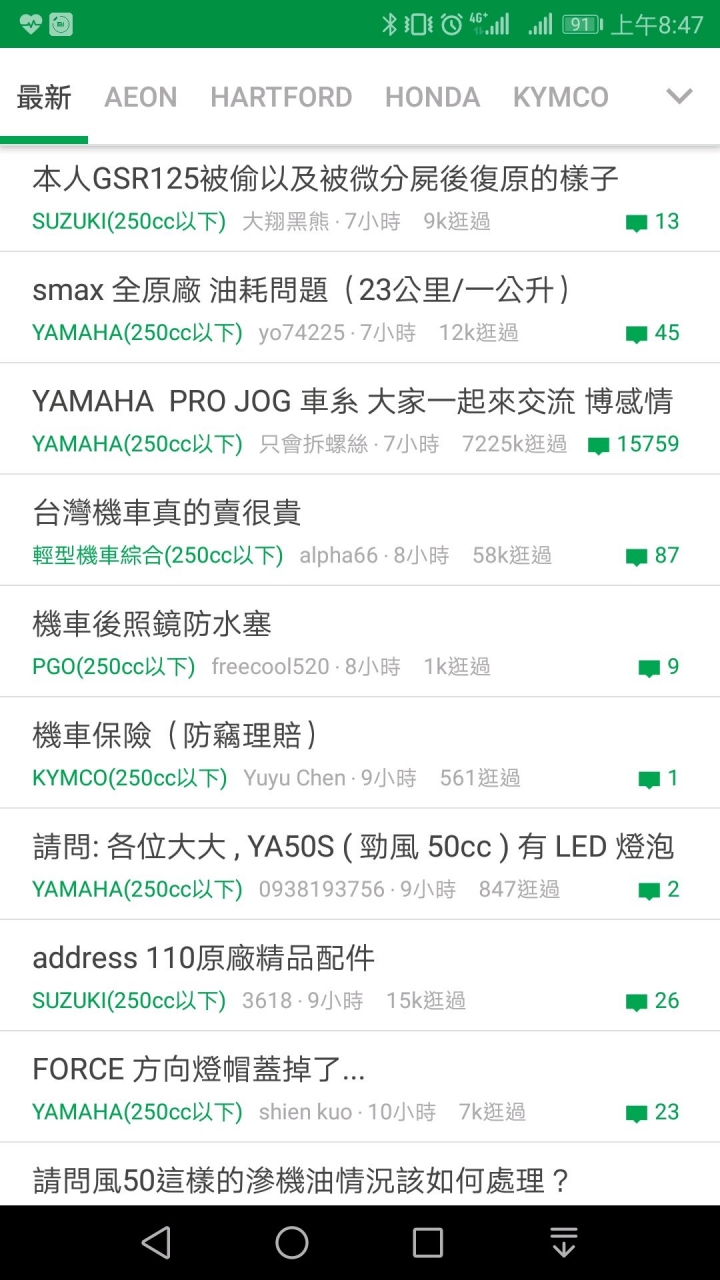View the YAMAHA PRO JOG 車系 thread
Viewport: 720px width, 1280px height.
click(x=360, y=419)
